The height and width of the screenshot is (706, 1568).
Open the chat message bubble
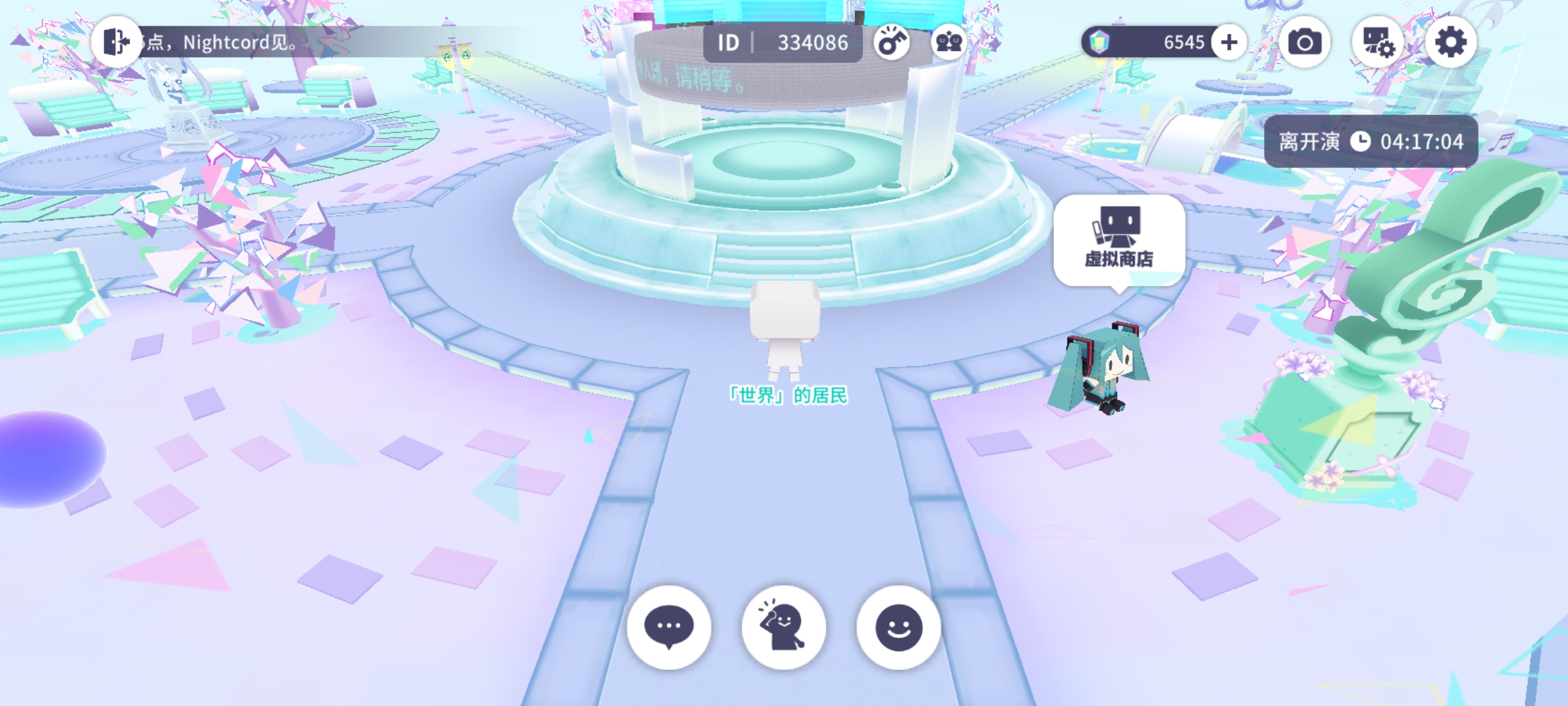(668, 628)
